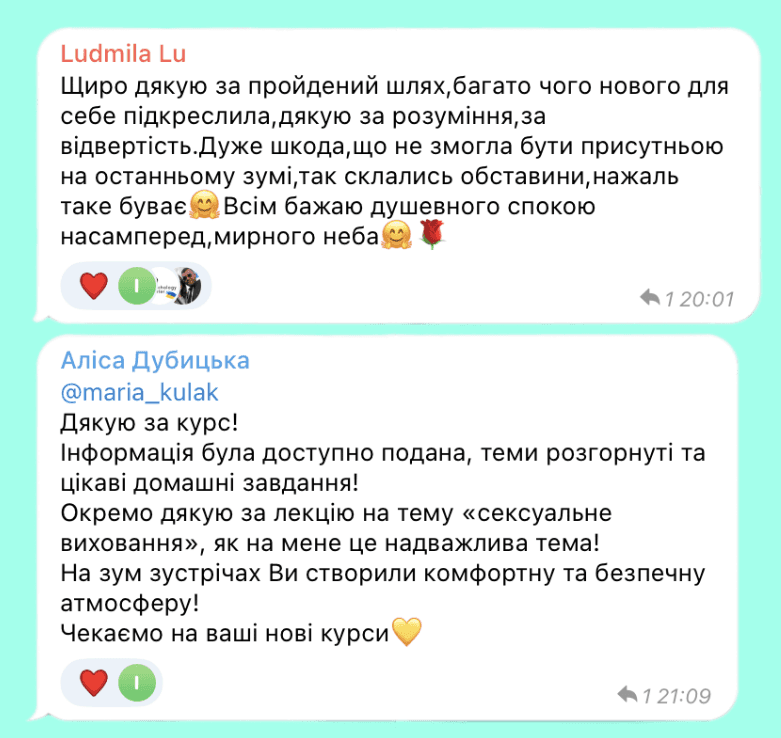Tap the heart reaction under Ludmila Lu's message
Viewport: 781px width, 738px height.
(x=94, y=287)
